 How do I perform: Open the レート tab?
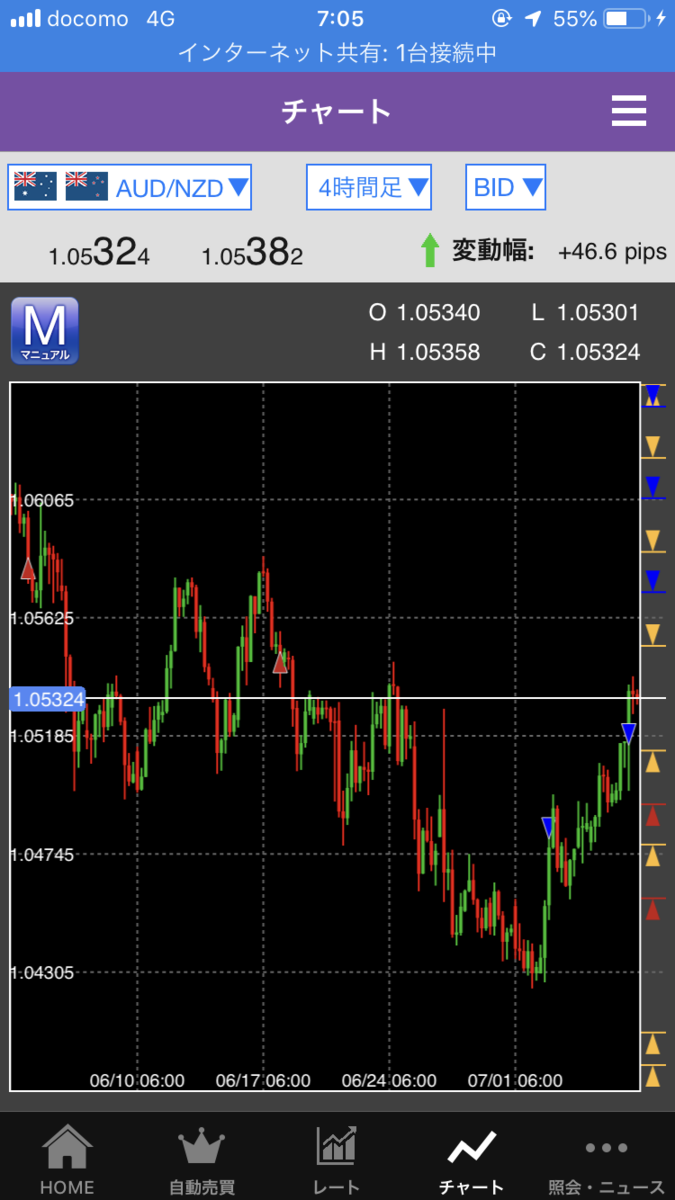(x=336, y=1158)
